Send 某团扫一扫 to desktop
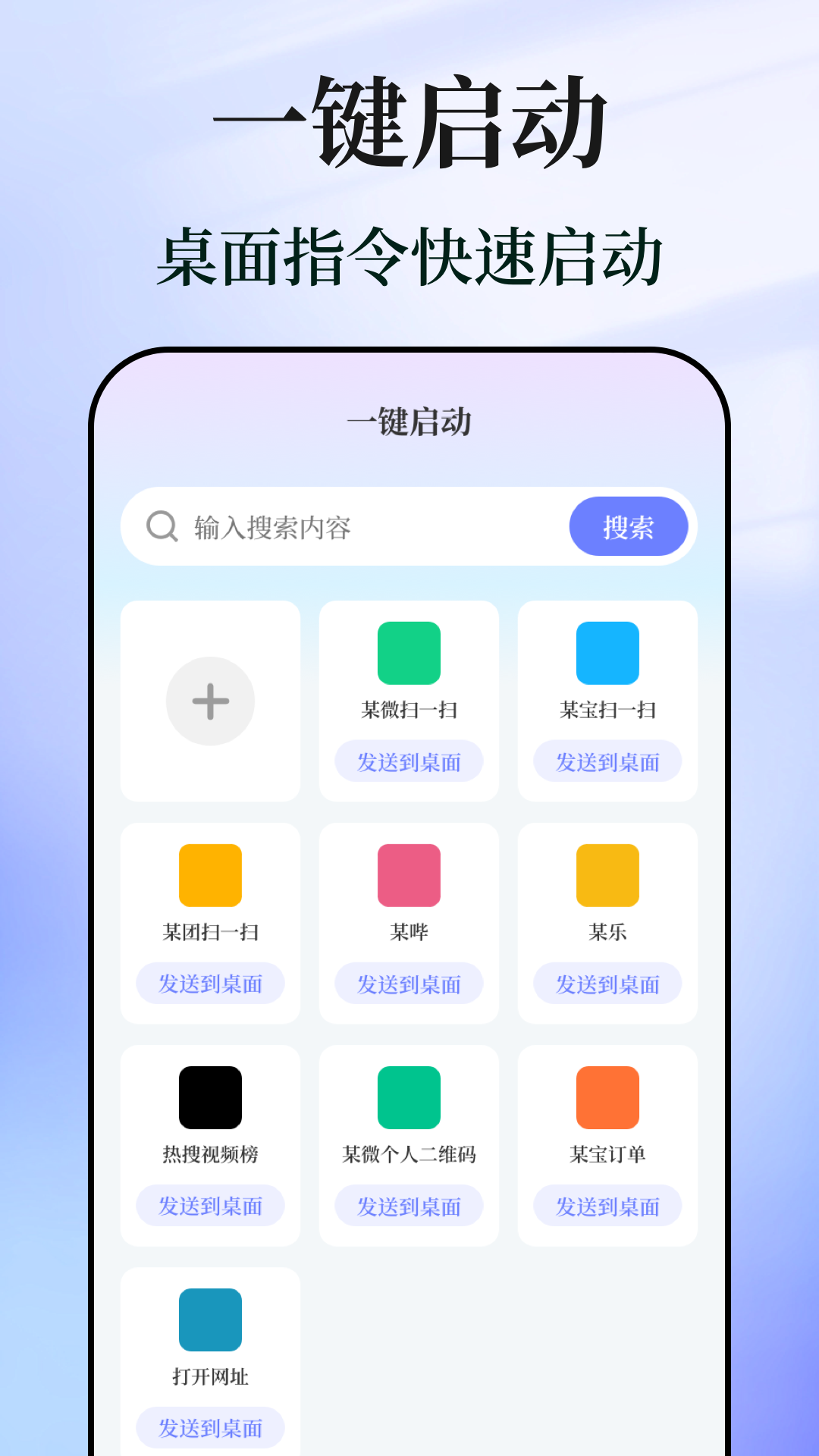 [210, 984]
